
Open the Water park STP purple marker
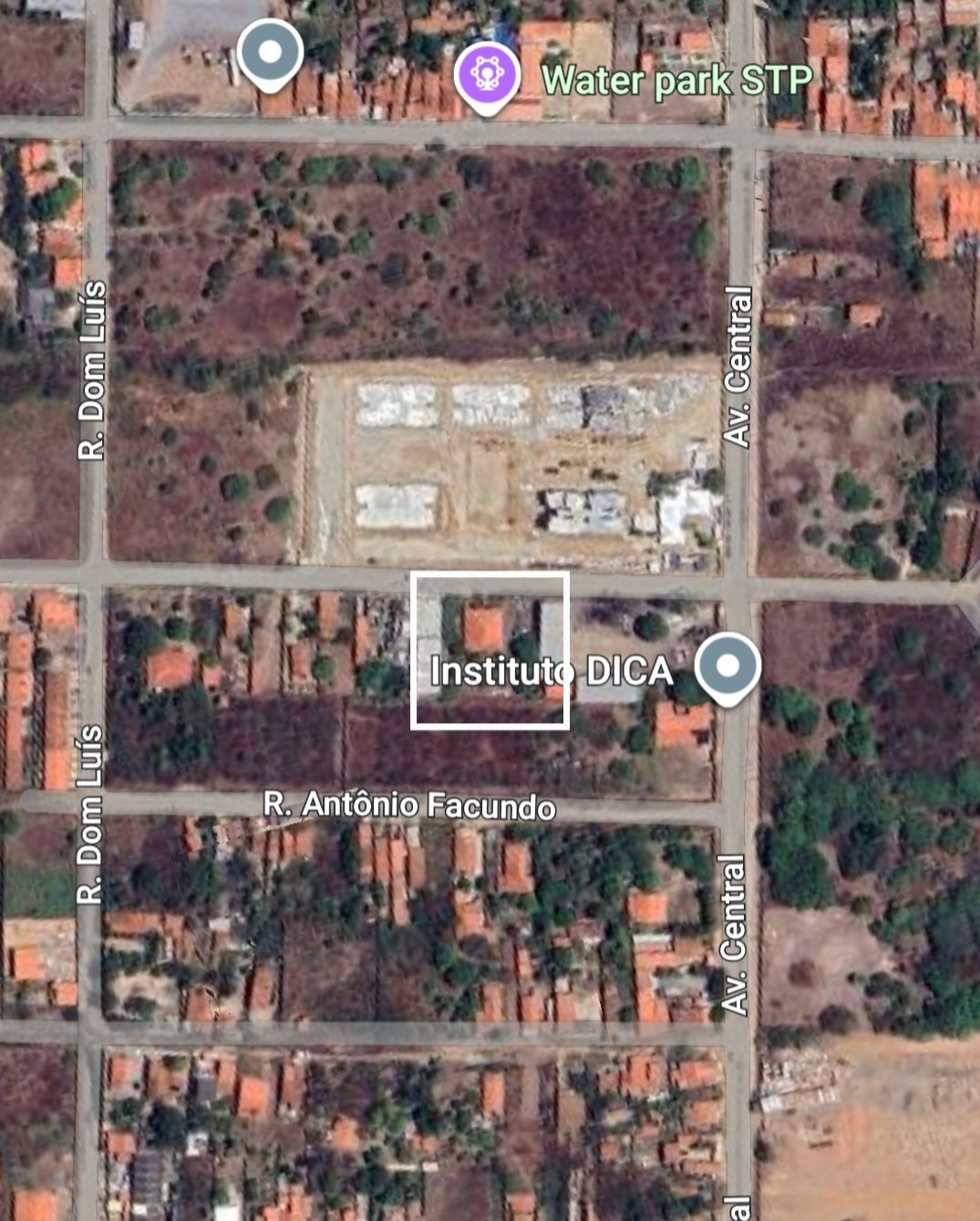pos(487,77)
